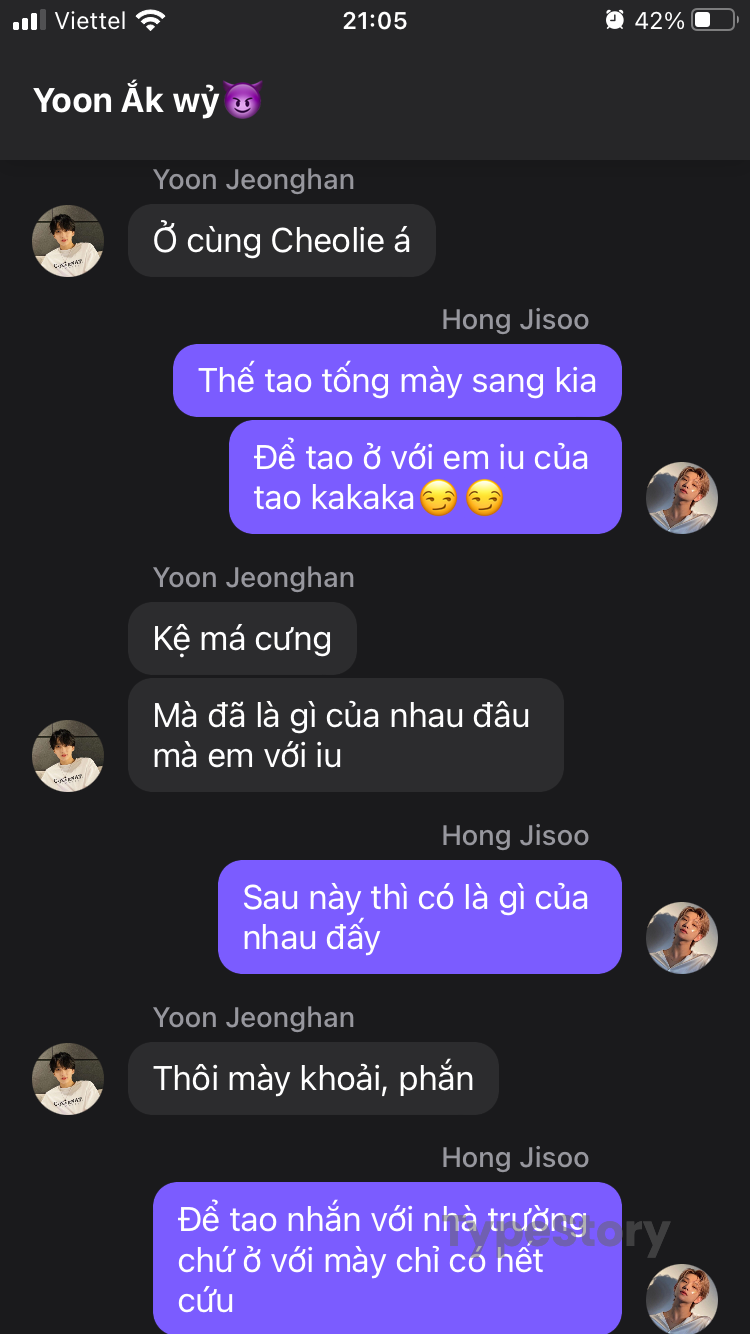This screenshot has height=1334, width=750.
Task: Tap Yoon Jeonghan's avatar beside "Ở cùng Cheolie á"
Action: [x=68, y=241]
